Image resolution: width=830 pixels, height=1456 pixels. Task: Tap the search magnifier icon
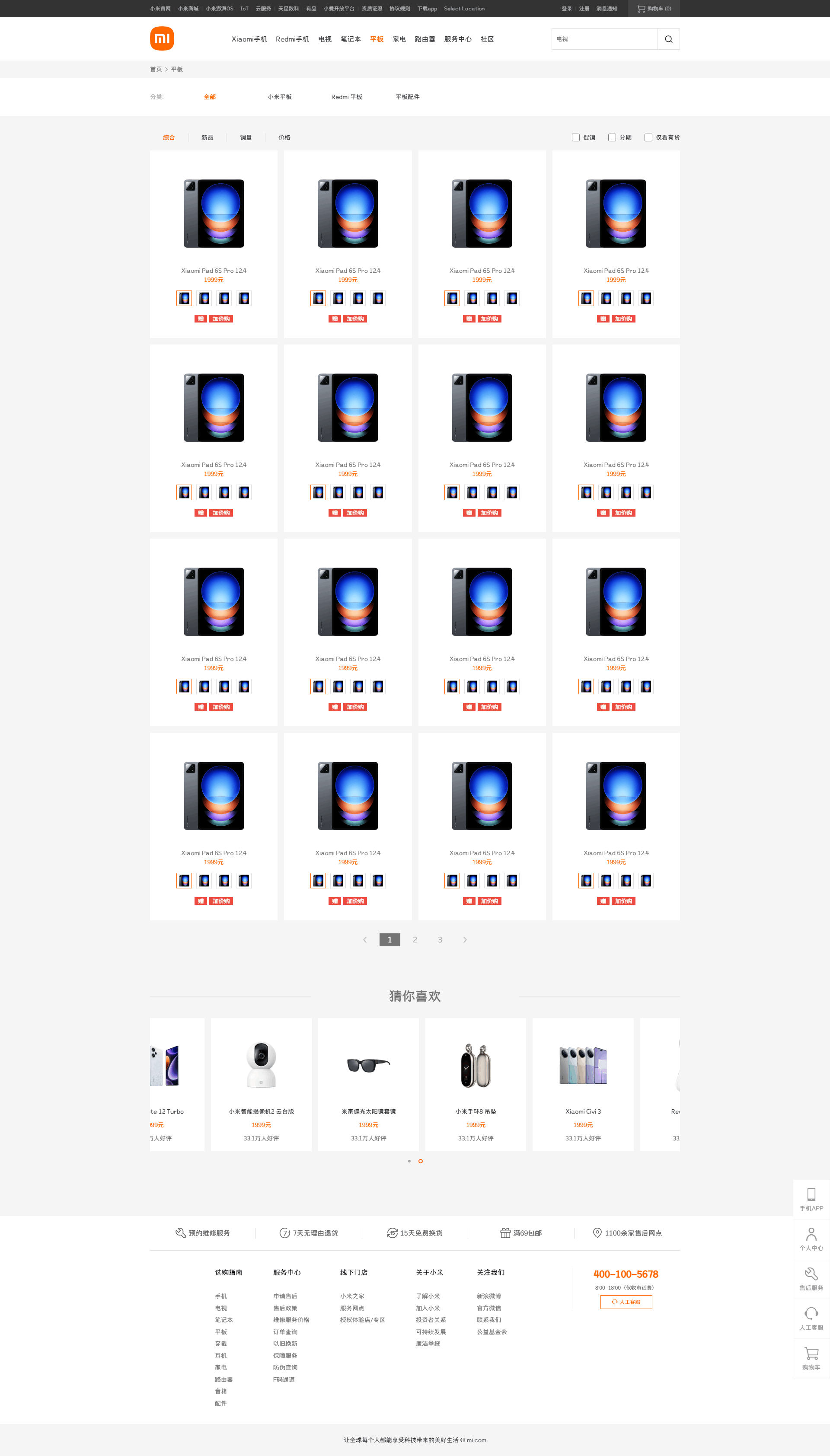click(668, 39)
